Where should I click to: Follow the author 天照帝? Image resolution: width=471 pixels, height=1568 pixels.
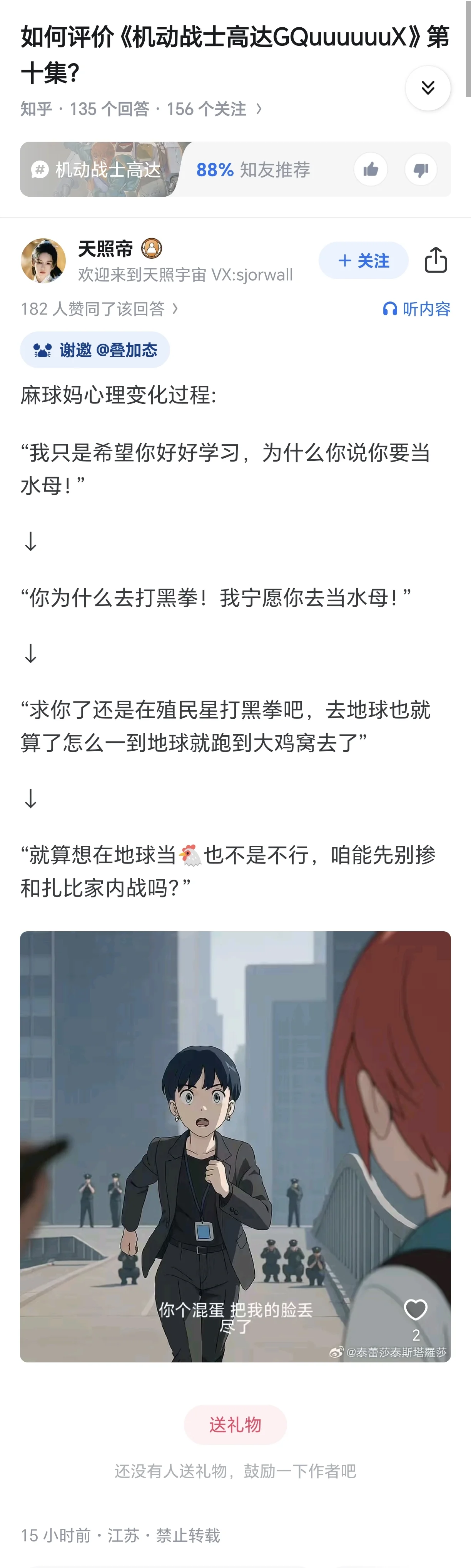click(363, 261)
